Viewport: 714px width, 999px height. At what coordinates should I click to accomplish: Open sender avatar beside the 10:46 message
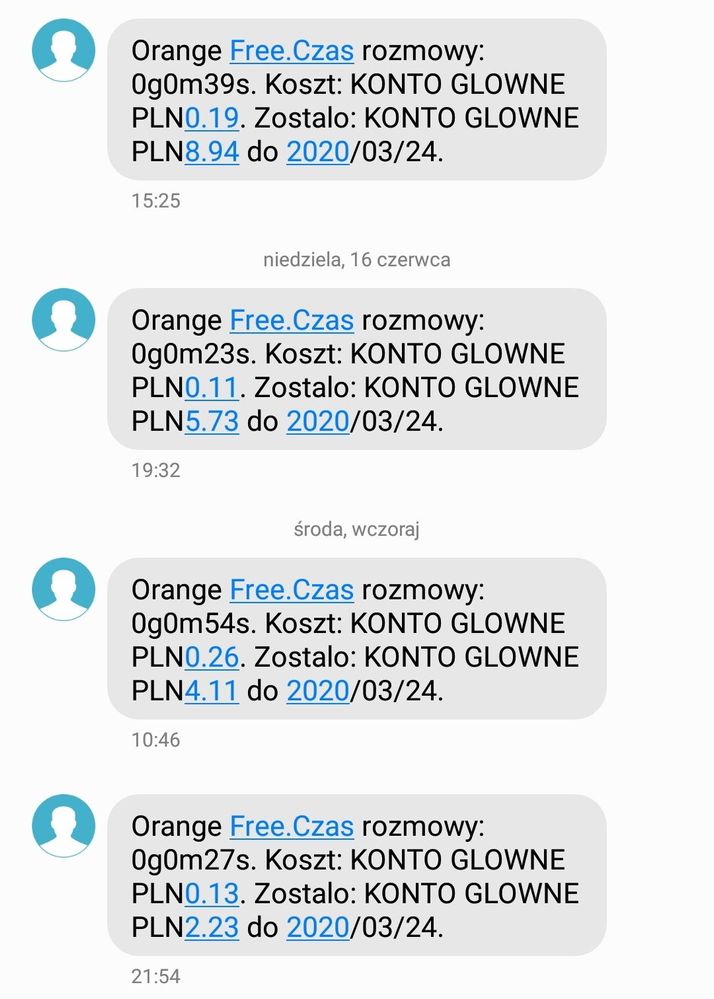tap(63, 590)
